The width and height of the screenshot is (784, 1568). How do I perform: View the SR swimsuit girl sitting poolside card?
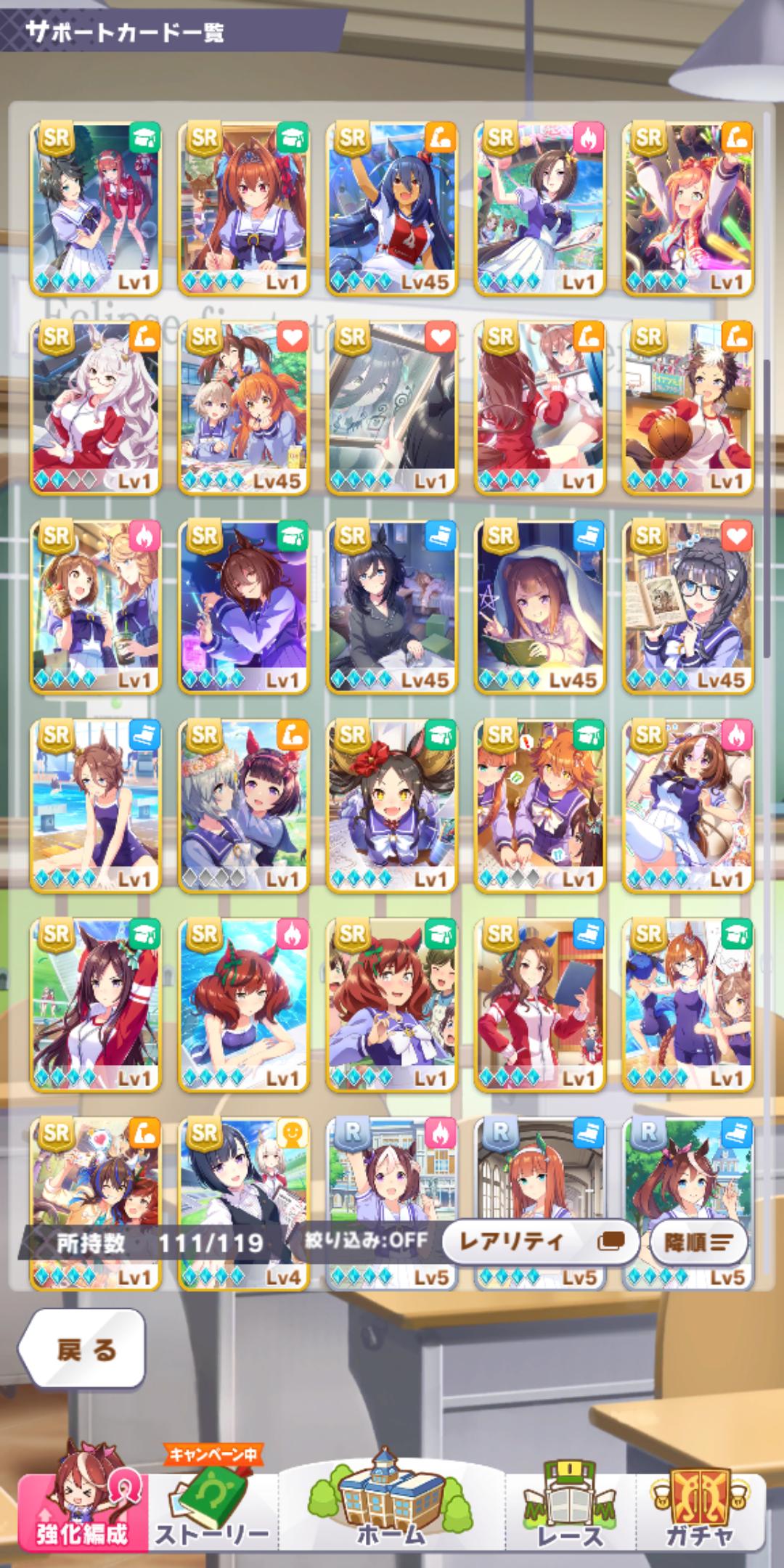click(x=96, y=806)
